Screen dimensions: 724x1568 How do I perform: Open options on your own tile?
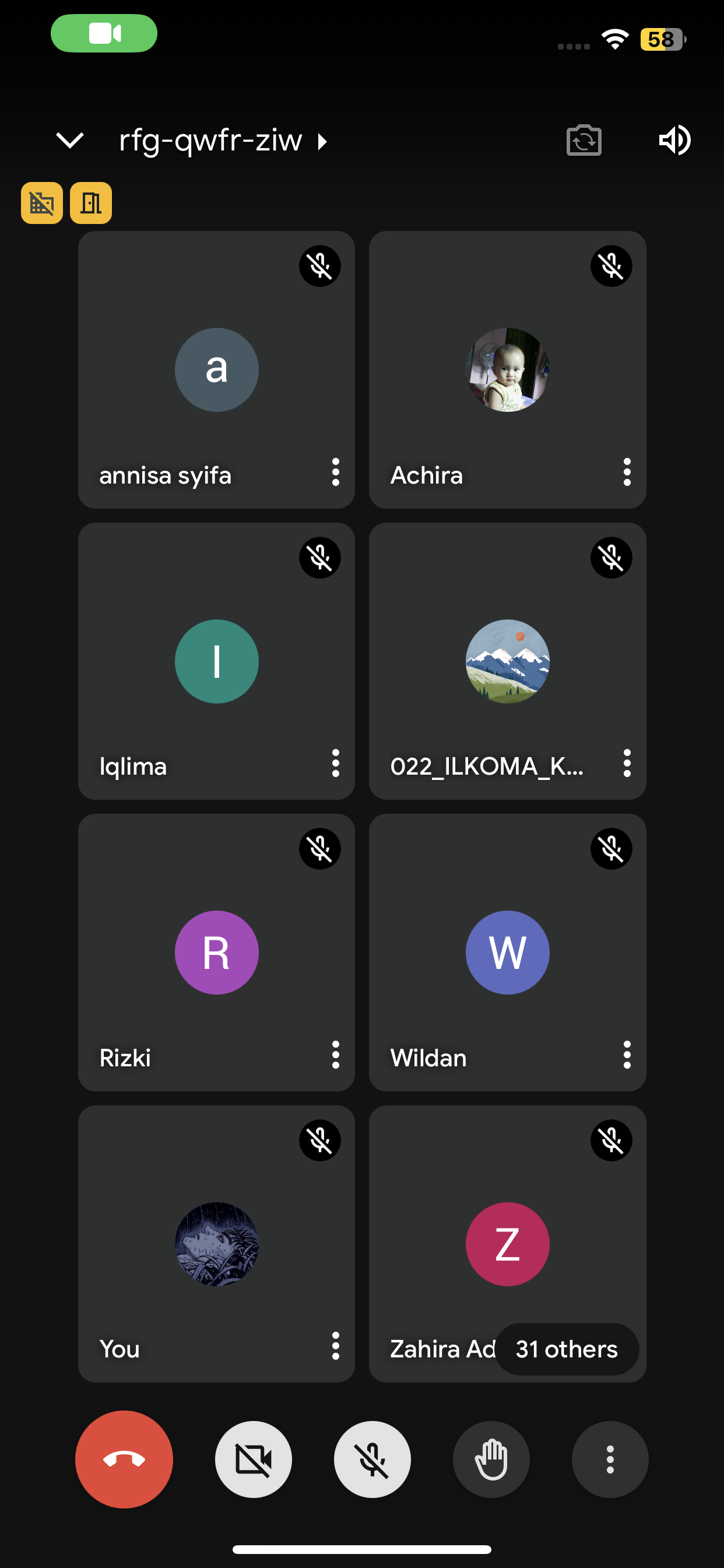coord(335,1346)
